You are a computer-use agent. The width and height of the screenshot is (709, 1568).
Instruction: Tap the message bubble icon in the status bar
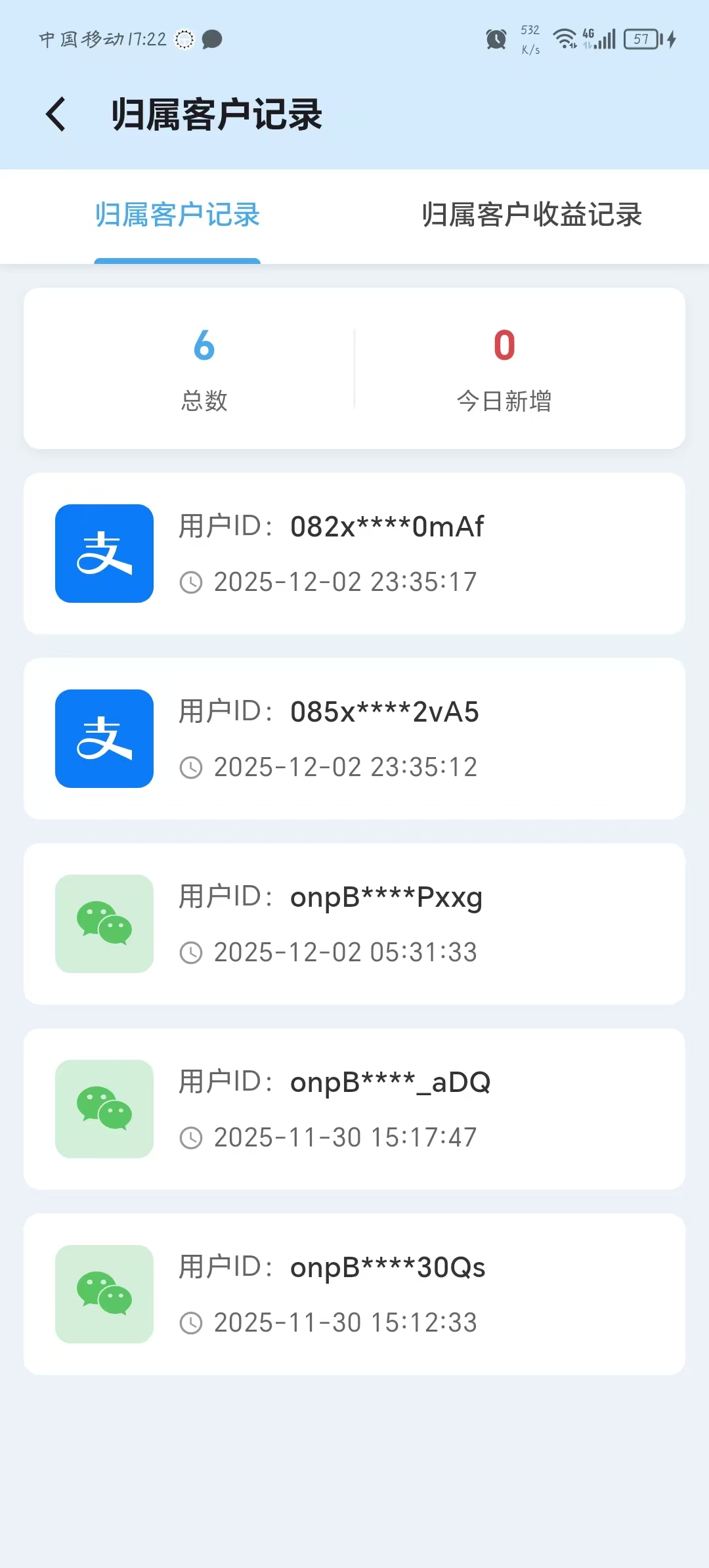coord(211,40)
